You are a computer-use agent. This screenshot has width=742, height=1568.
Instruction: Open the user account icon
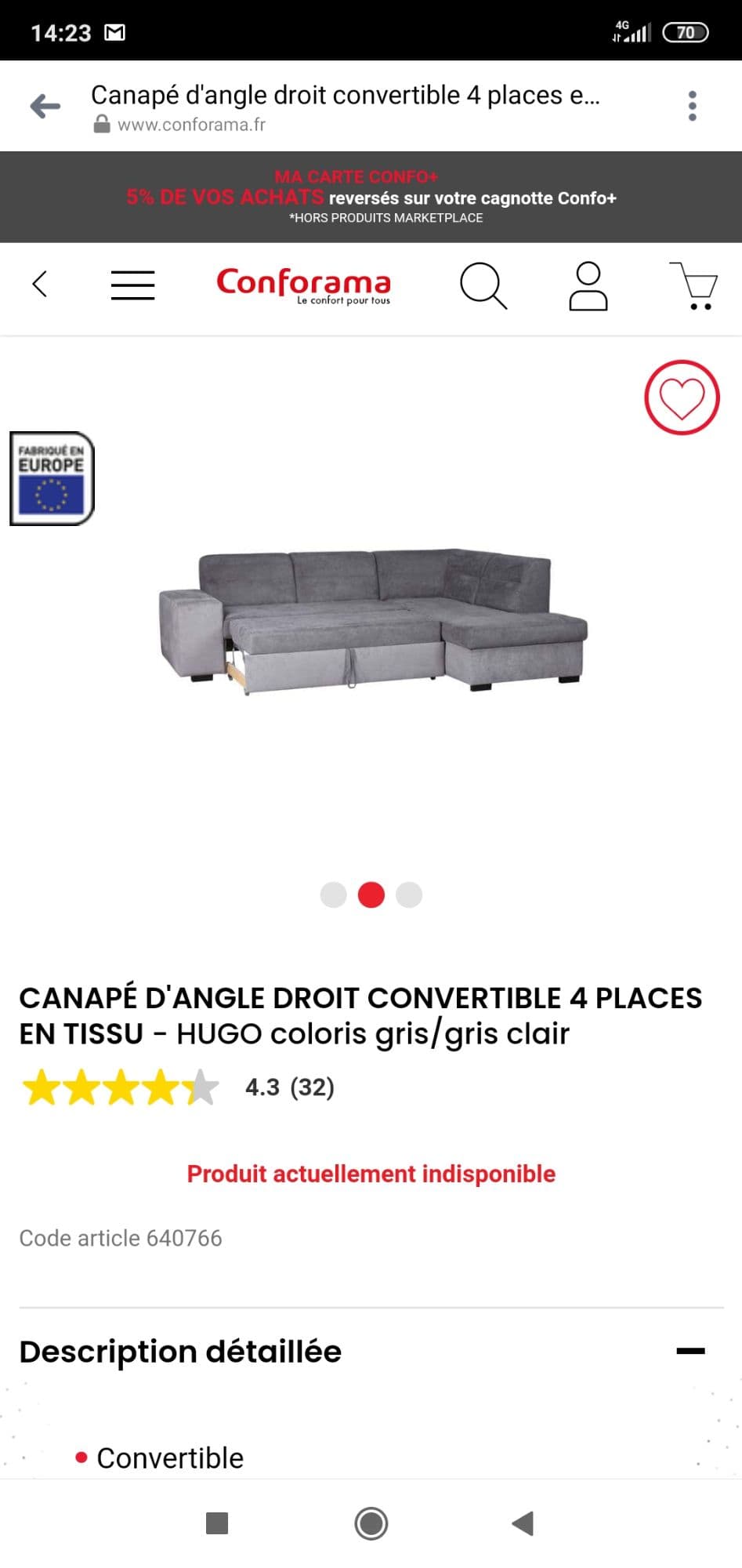(588, 286)
